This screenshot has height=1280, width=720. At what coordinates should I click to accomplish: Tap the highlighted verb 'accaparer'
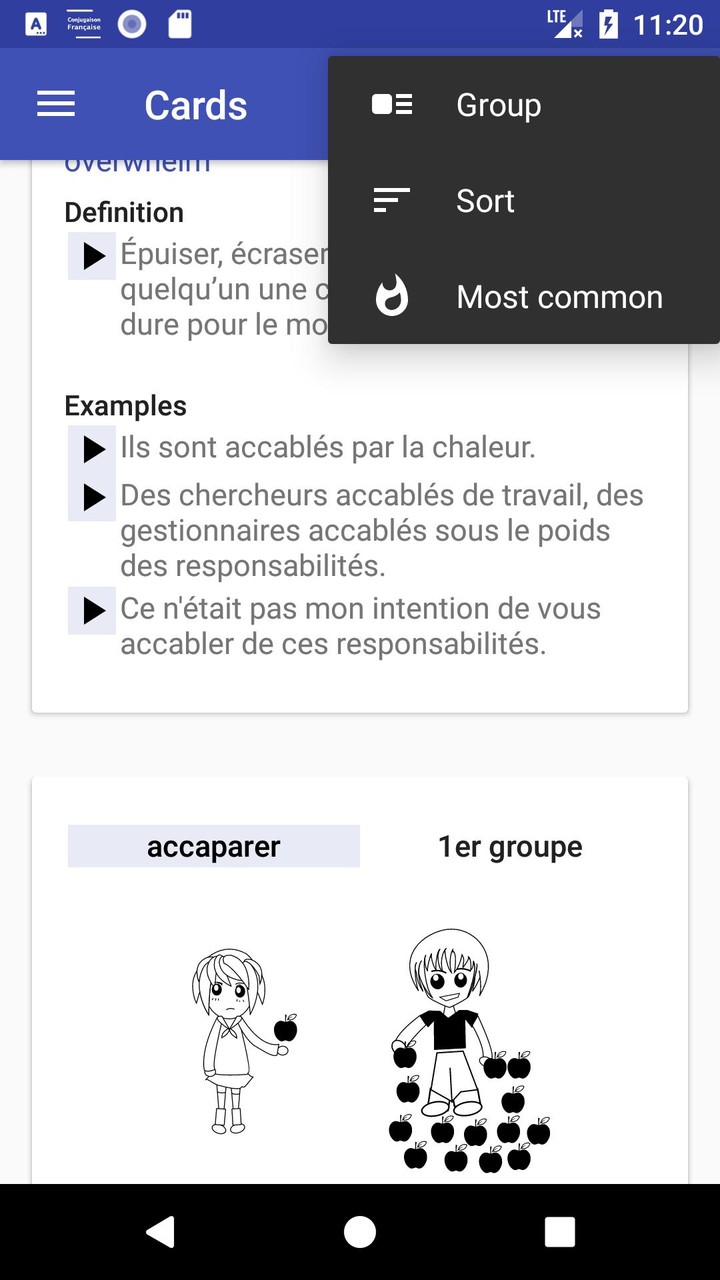coord(213,845)
